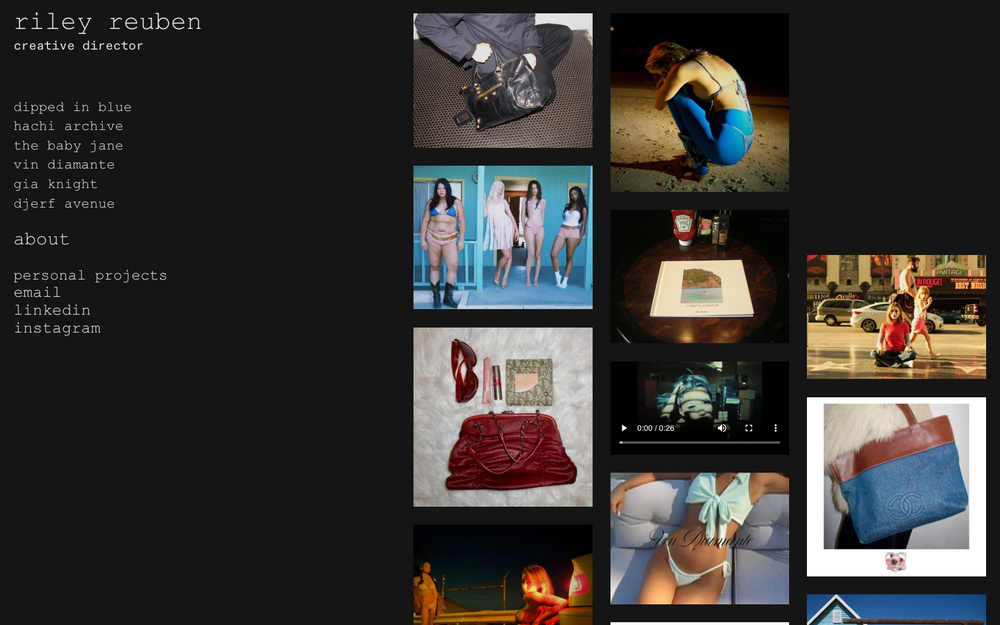The height and width of the screenshot is (625, 1000).
Task: Go to the baby jane page
Action: (68, 146)
